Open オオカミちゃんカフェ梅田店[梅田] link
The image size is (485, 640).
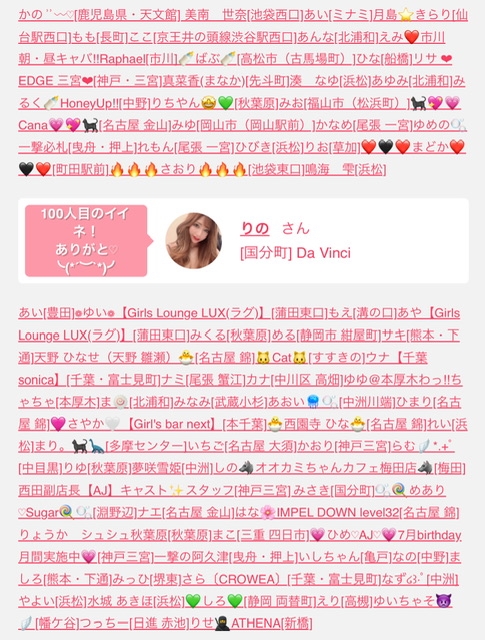(351, 468)
